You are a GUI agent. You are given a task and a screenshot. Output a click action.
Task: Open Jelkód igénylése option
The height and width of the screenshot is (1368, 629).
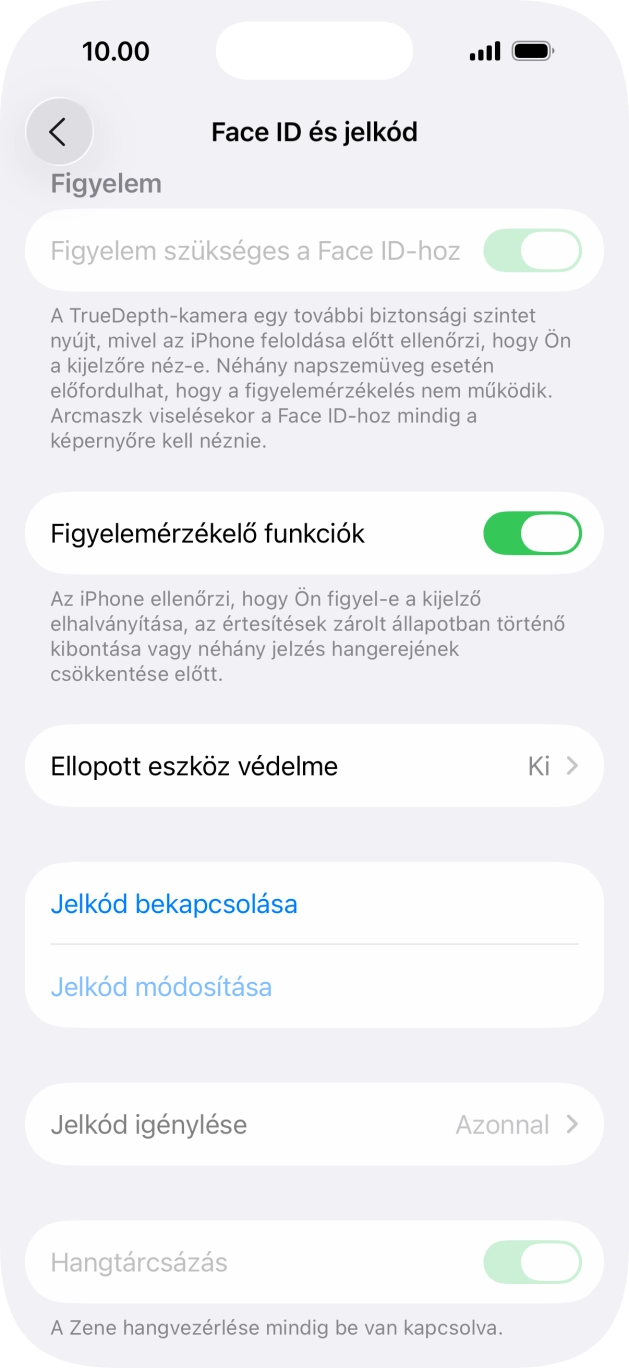[314, 1125]
